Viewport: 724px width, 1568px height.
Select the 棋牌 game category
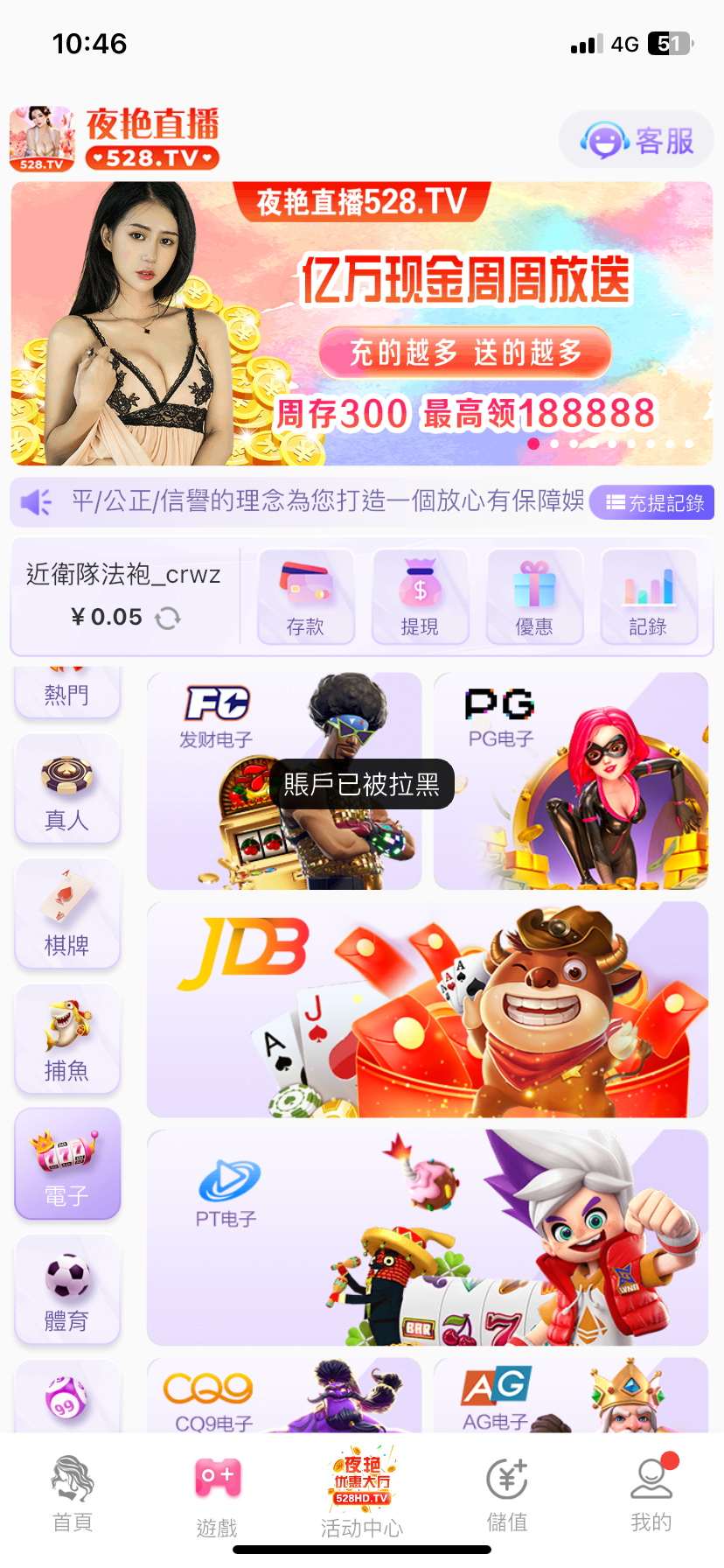tap(67, 914)
